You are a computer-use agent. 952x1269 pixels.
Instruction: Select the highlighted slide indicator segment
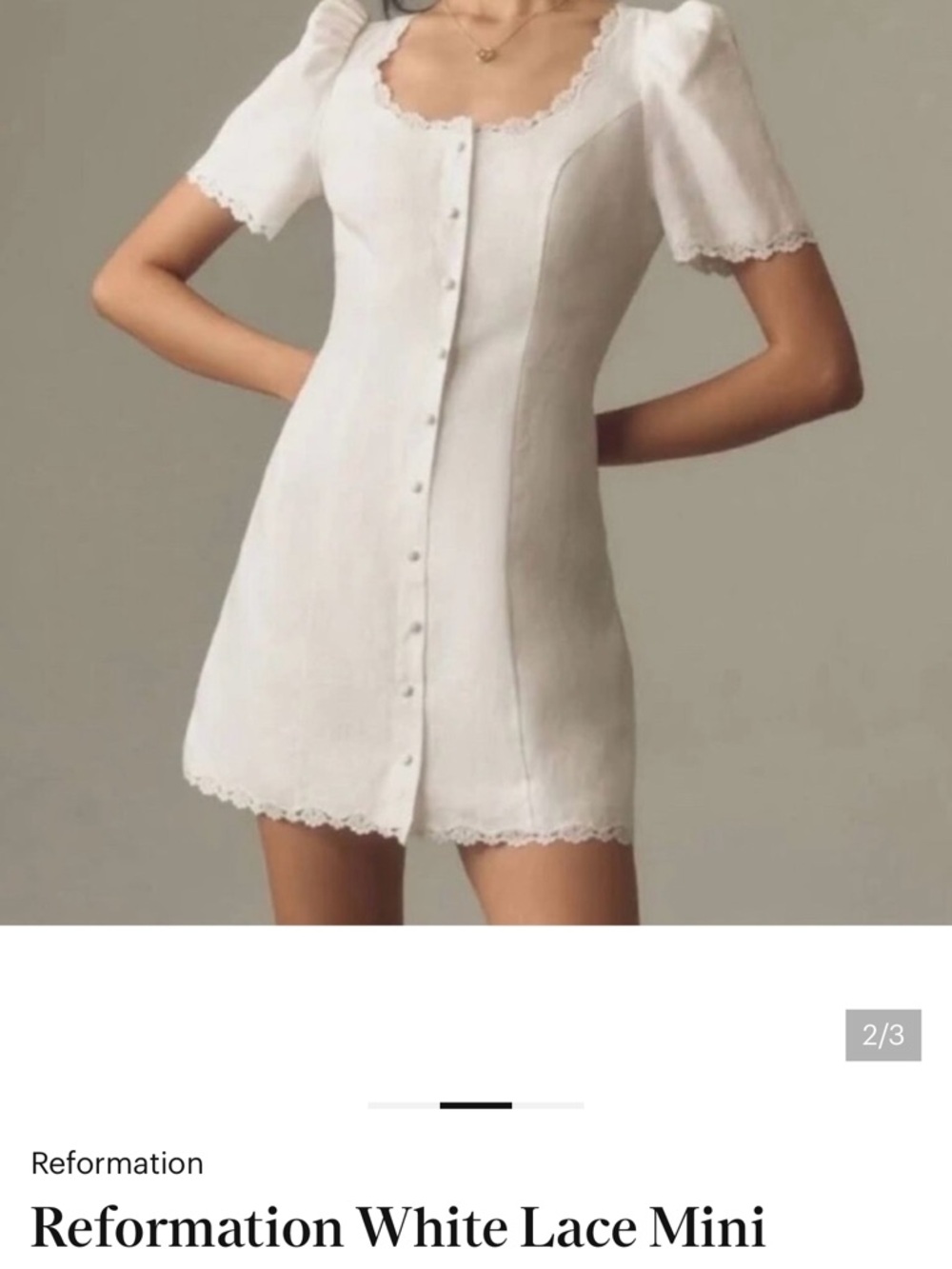475,1105
